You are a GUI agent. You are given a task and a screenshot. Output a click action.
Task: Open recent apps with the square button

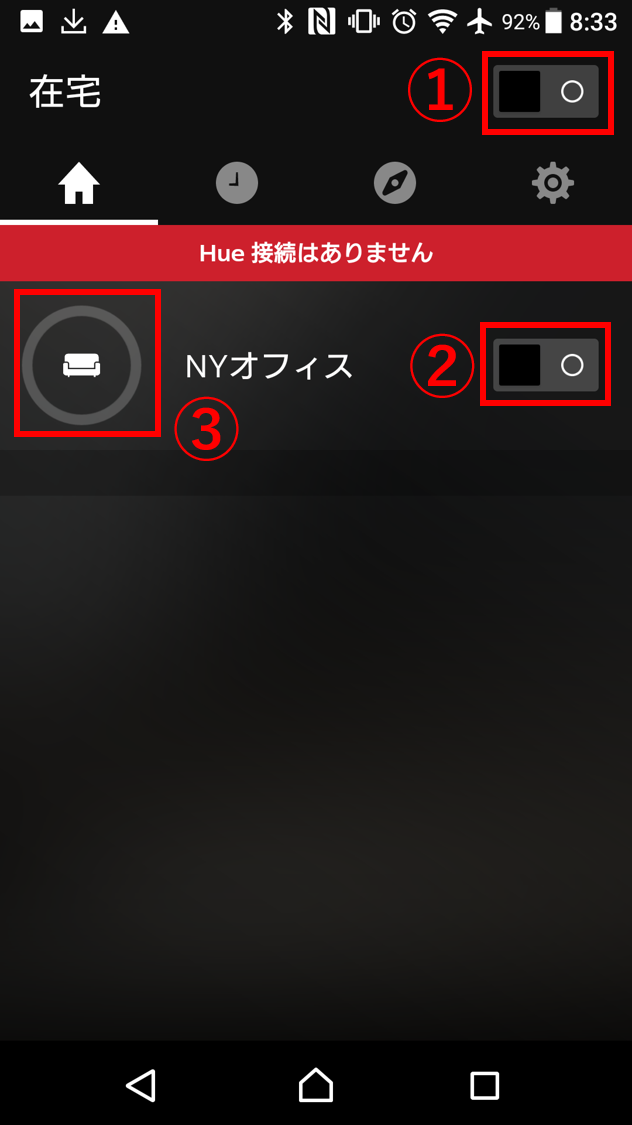click(485, 1086)
